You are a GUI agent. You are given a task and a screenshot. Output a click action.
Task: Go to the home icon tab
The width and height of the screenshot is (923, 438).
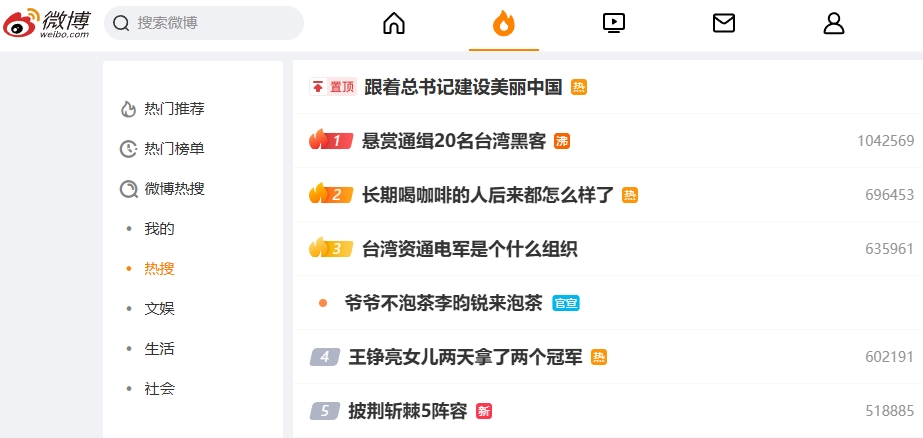pyautogui.click(x=394, y=24)
